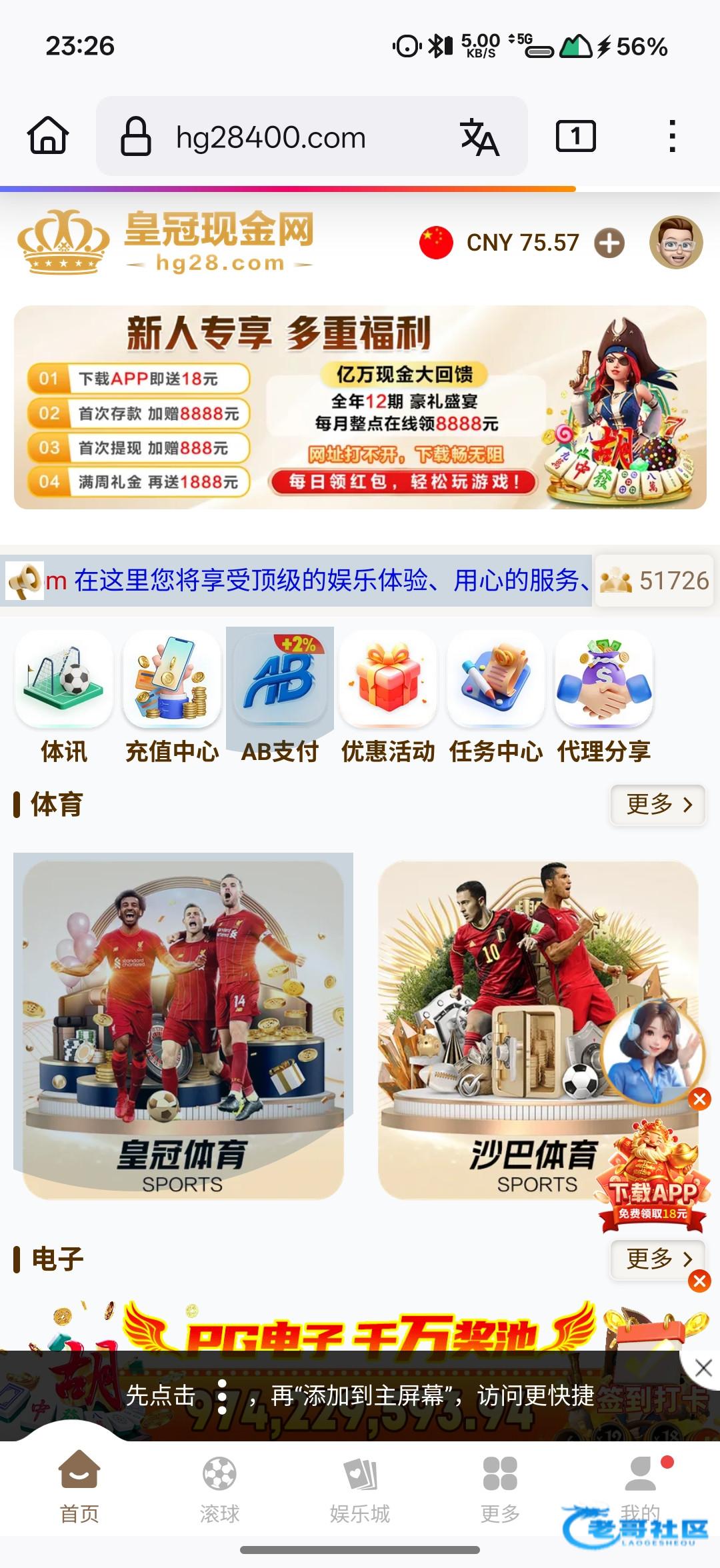Select AB支付 payment shortcut

[x=280, y=697]
